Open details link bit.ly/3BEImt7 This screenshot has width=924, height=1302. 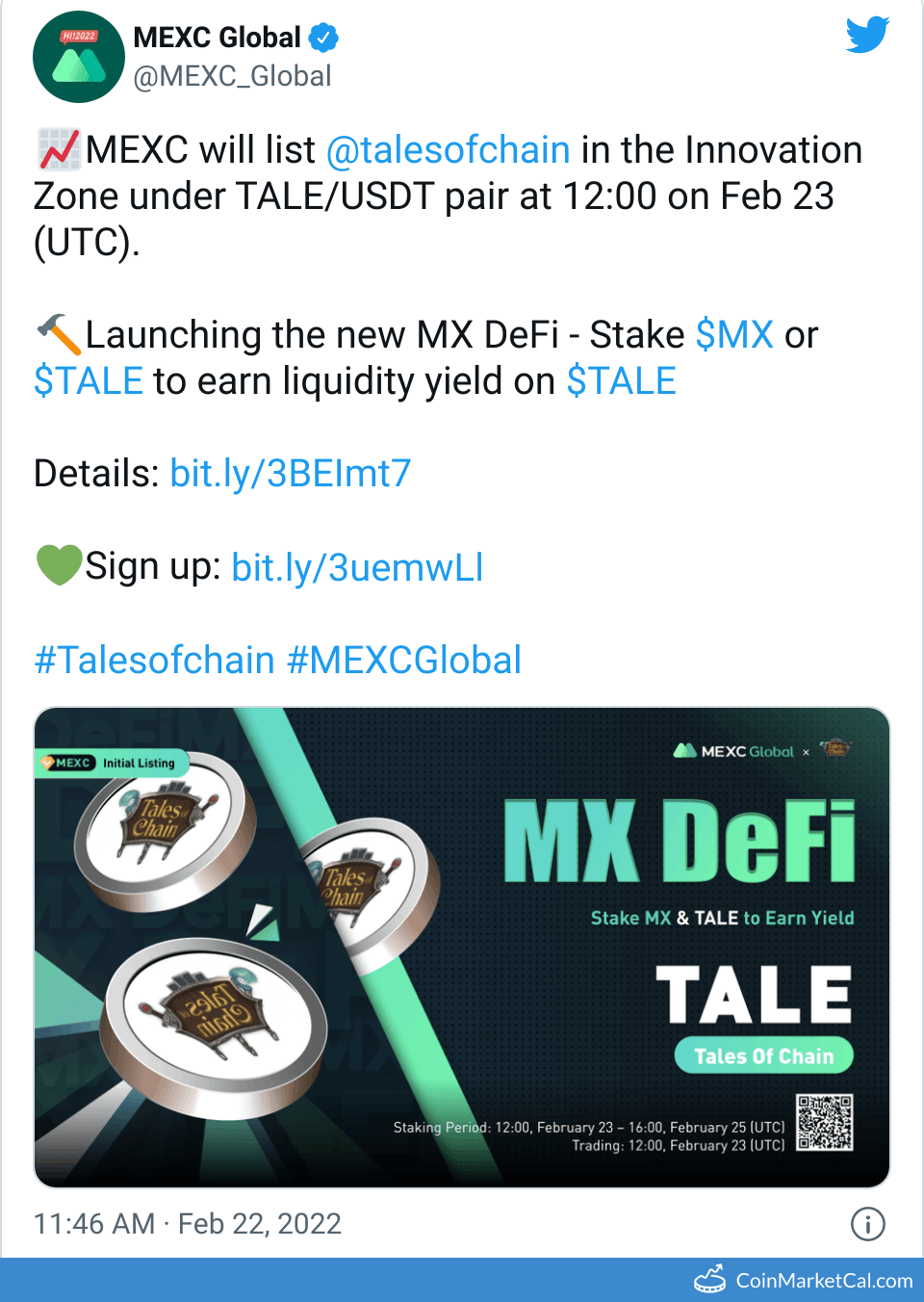click(290, 474)
